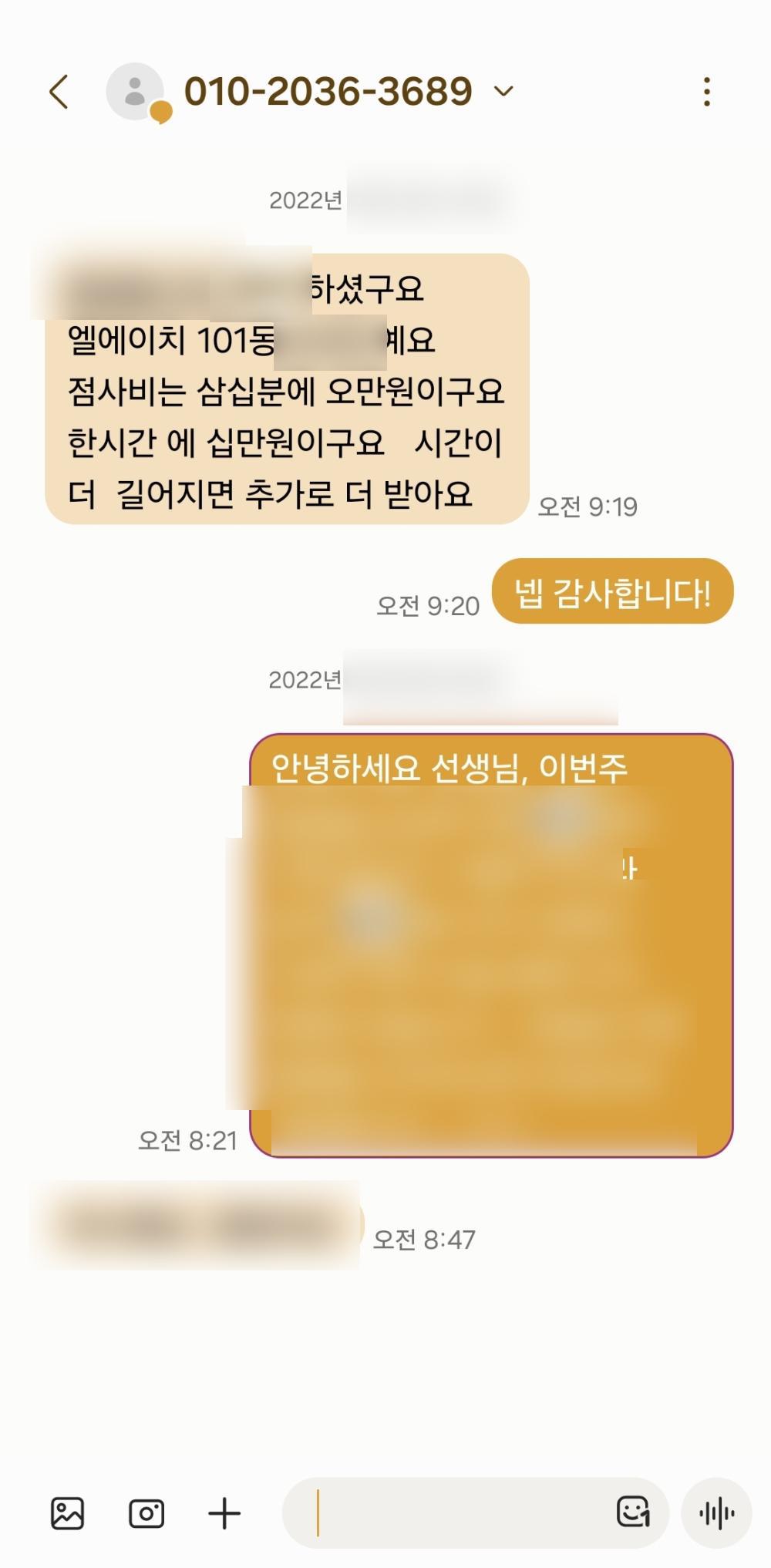Open the three-dot overflow menu
Image resolution: width=771 pixels, height=1568 pixels.
(706, 92)
